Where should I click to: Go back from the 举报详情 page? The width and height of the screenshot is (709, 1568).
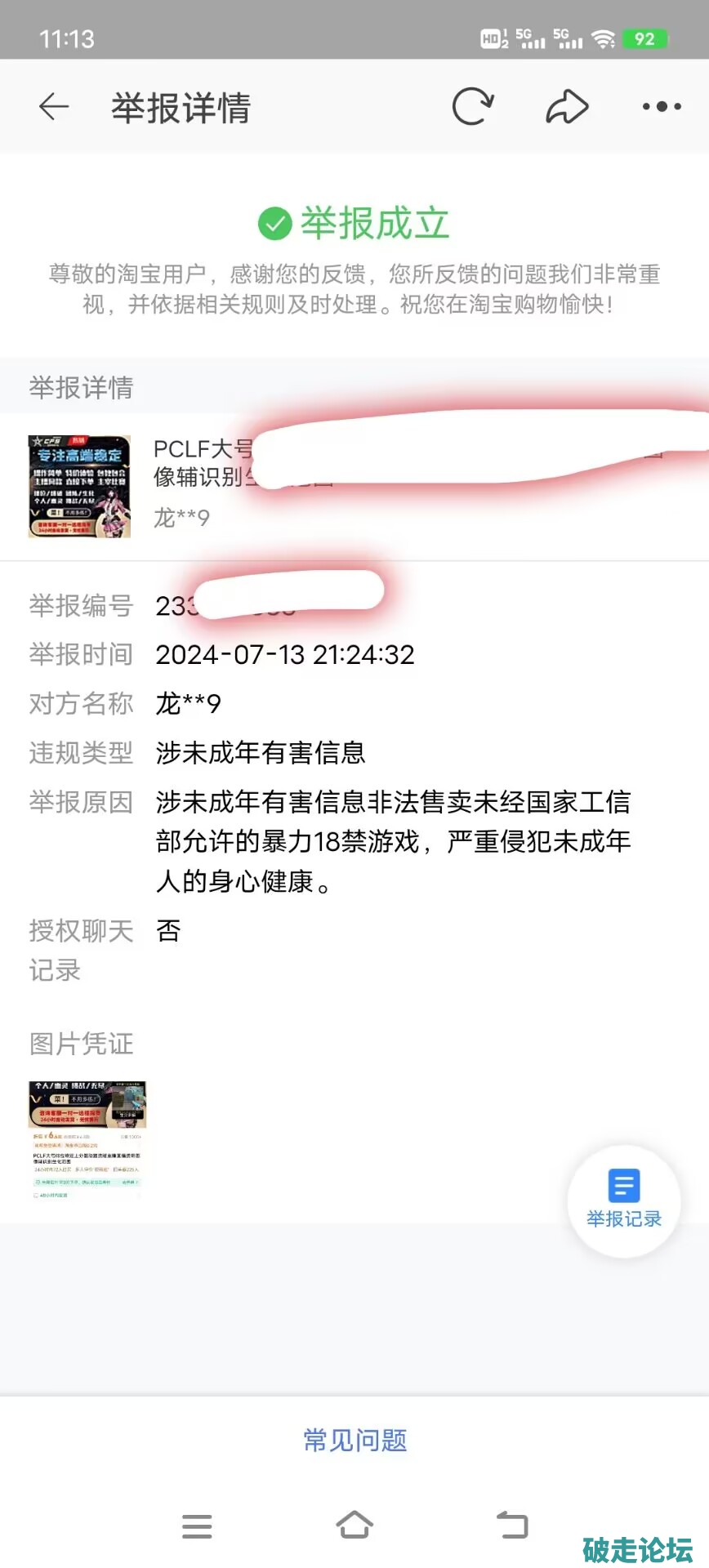coord(54,107)
